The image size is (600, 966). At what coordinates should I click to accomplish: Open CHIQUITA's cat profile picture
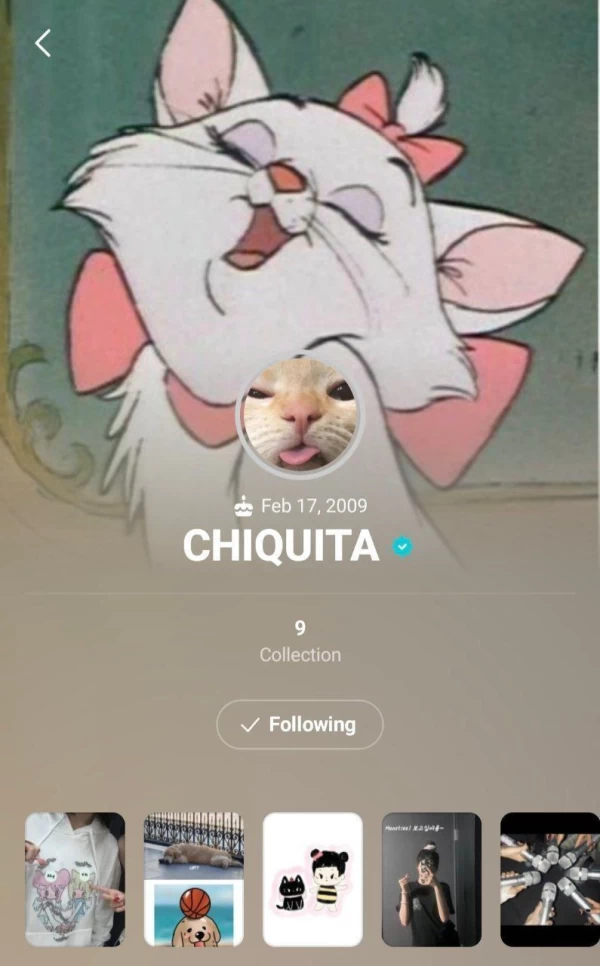click(300, 419)
